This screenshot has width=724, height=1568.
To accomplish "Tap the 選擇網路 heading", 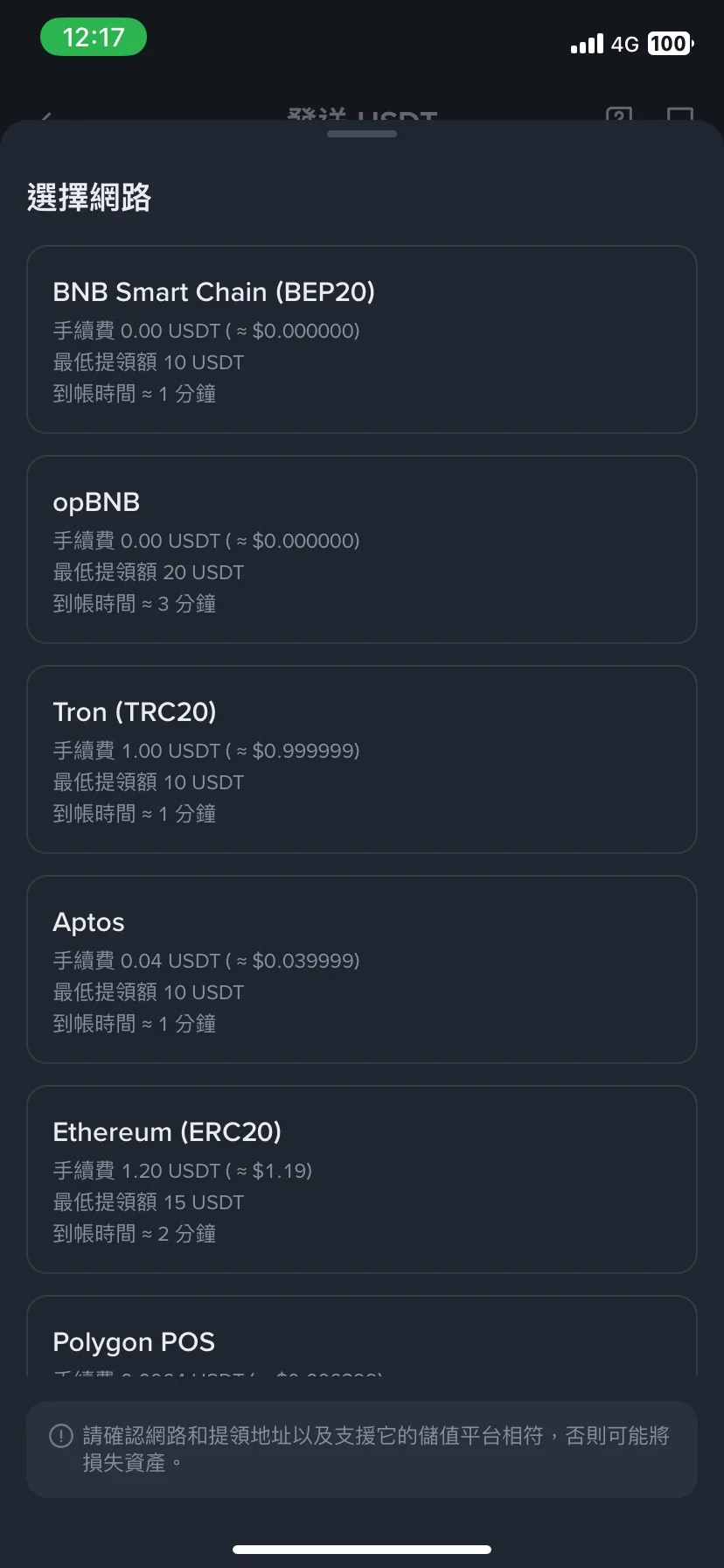I will (90, 198).
